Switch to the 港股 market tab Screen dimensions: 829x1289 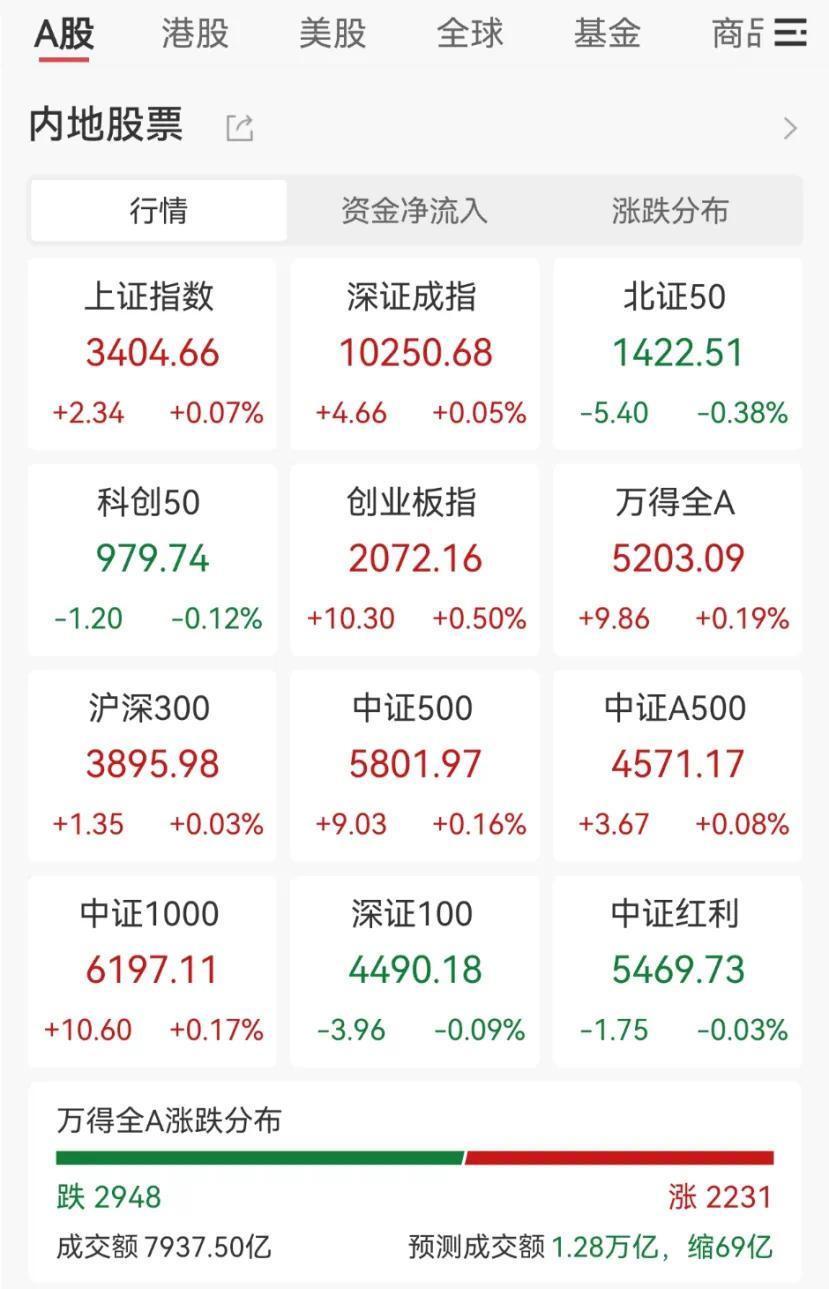[x=193, y=33]
